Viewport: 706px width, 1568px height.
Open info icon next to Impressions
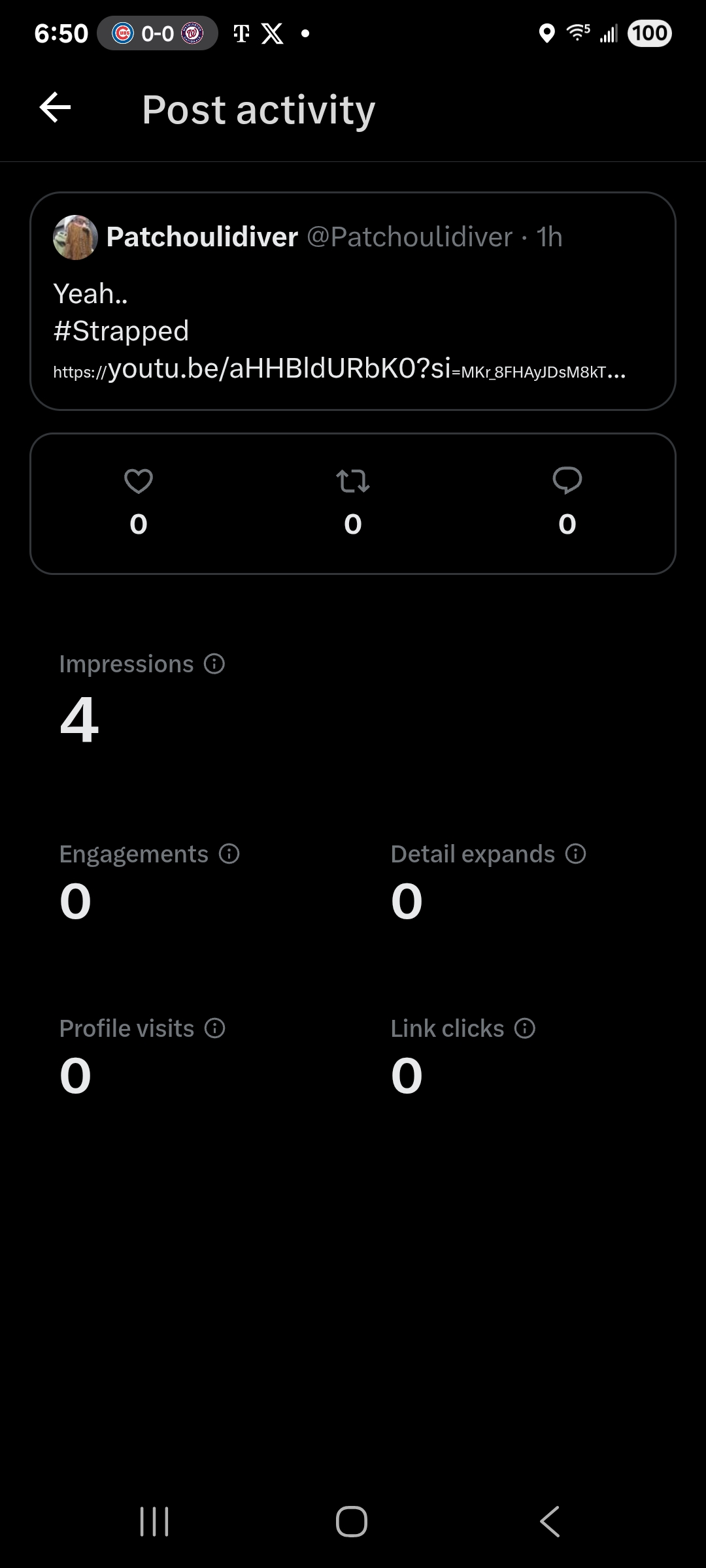click(x=214, y=664)
